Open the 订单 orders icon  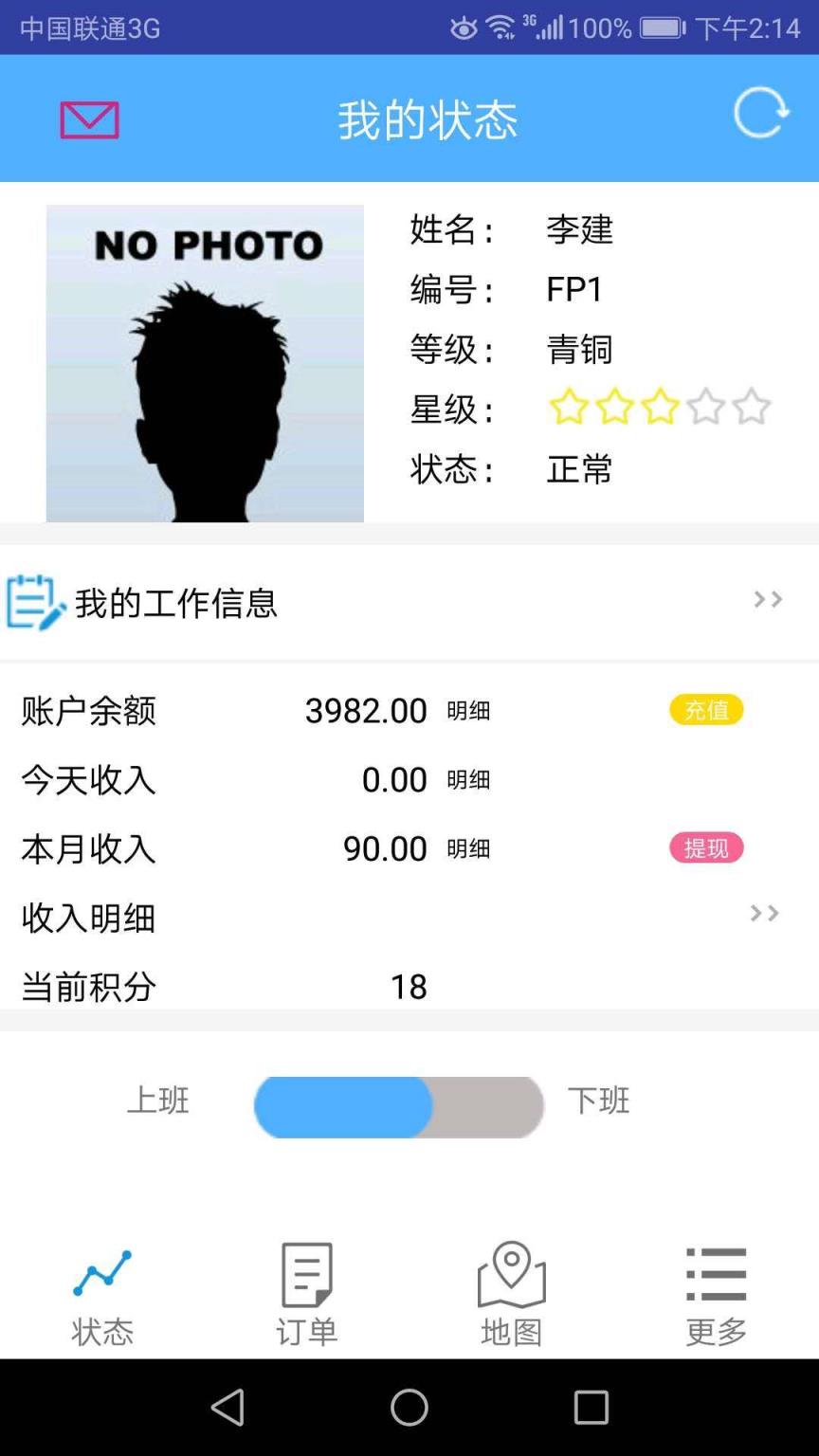click(x=306, y=1275)
